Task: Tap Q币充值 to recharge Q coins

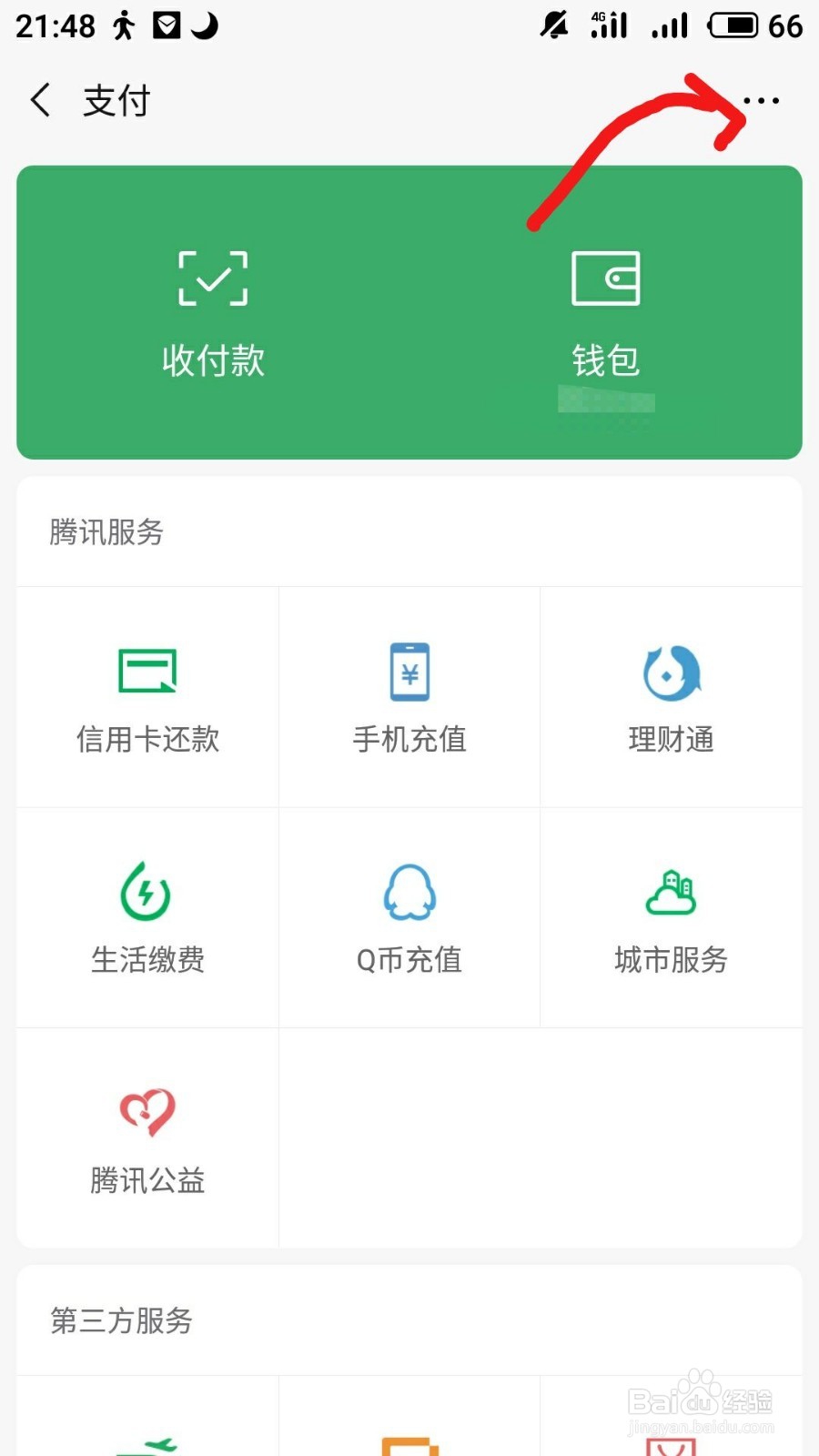Action: (x=409, y=918)
